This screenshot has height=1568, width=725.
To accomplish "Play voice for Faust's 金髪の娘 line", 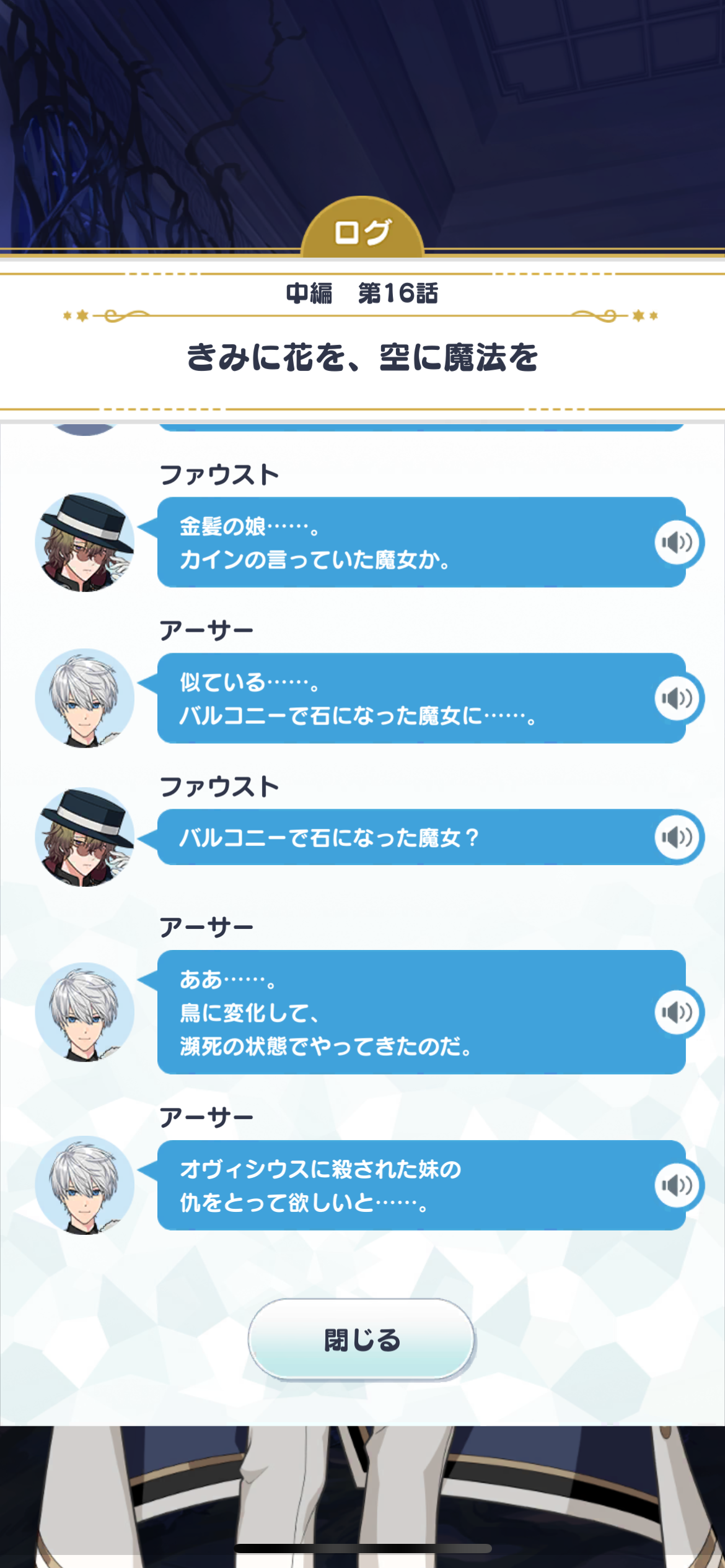I will click(677, 542).
